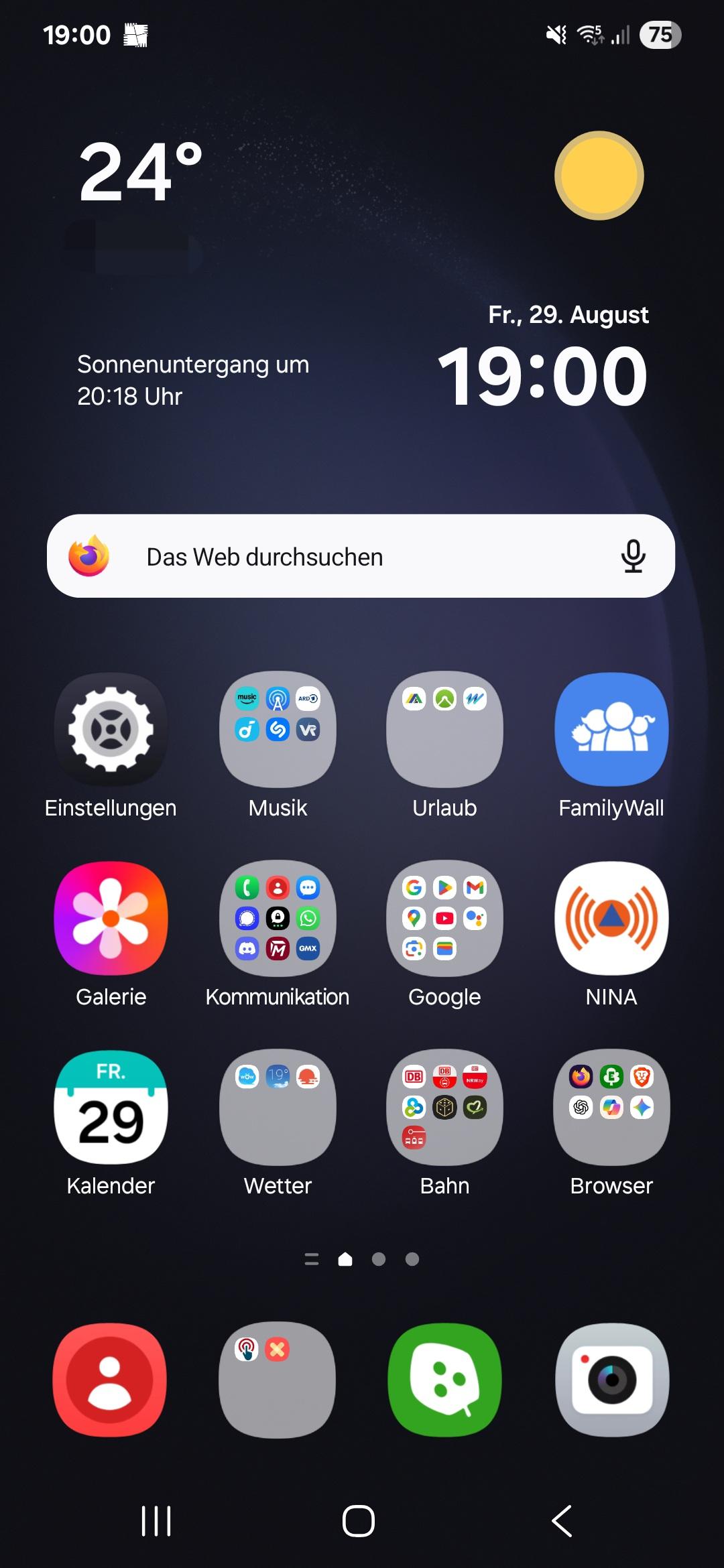Open the unnamed folder in the dock

tap(278, 1380)
